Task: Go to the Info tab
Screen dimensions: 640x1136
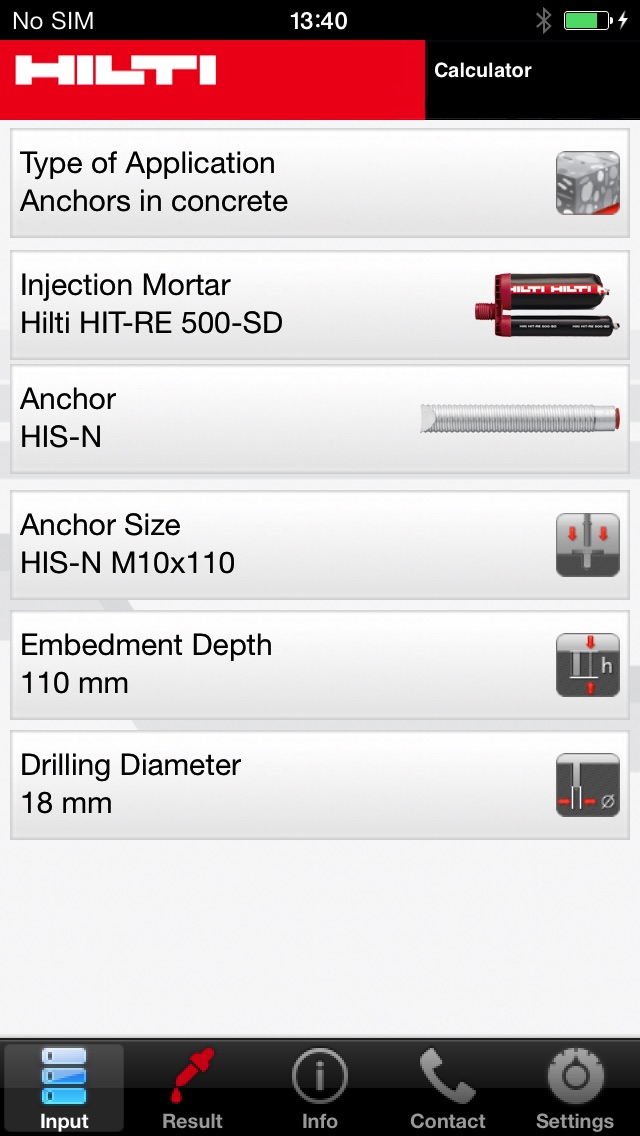Action: point(320,1088)
